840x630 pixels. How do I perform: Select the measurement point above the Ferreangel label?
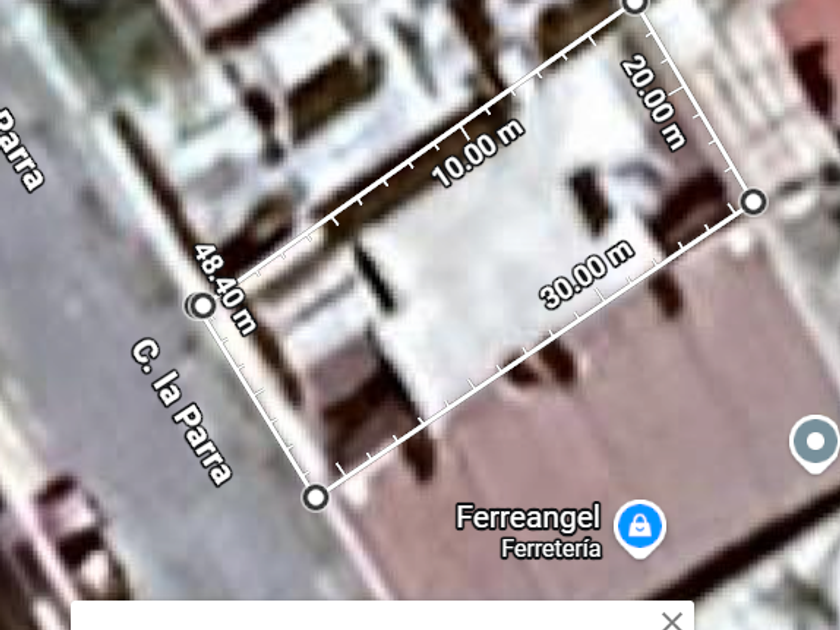[x=316, y=497]
